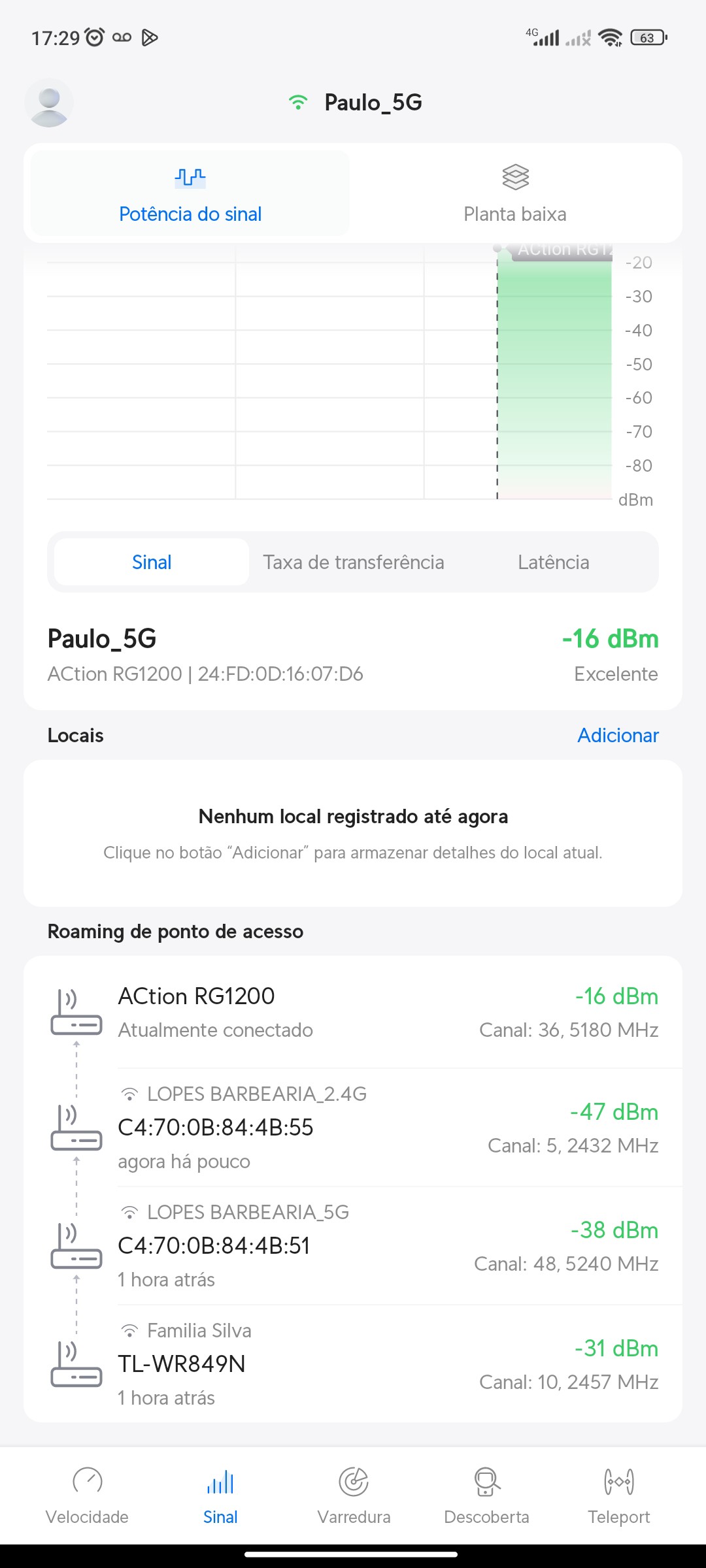Viewport: 706px width, 1568px height.
Task: Open the ACtion RG1200 access point
Action: (x=353, y=1013)
